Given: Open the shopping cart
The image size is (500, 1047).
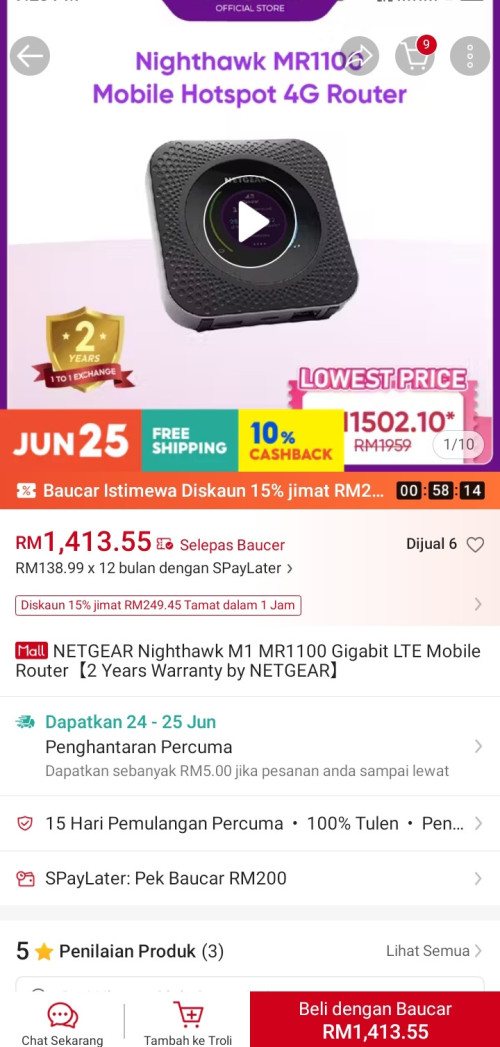Looking at the screenshot, I should pos(415,56).
